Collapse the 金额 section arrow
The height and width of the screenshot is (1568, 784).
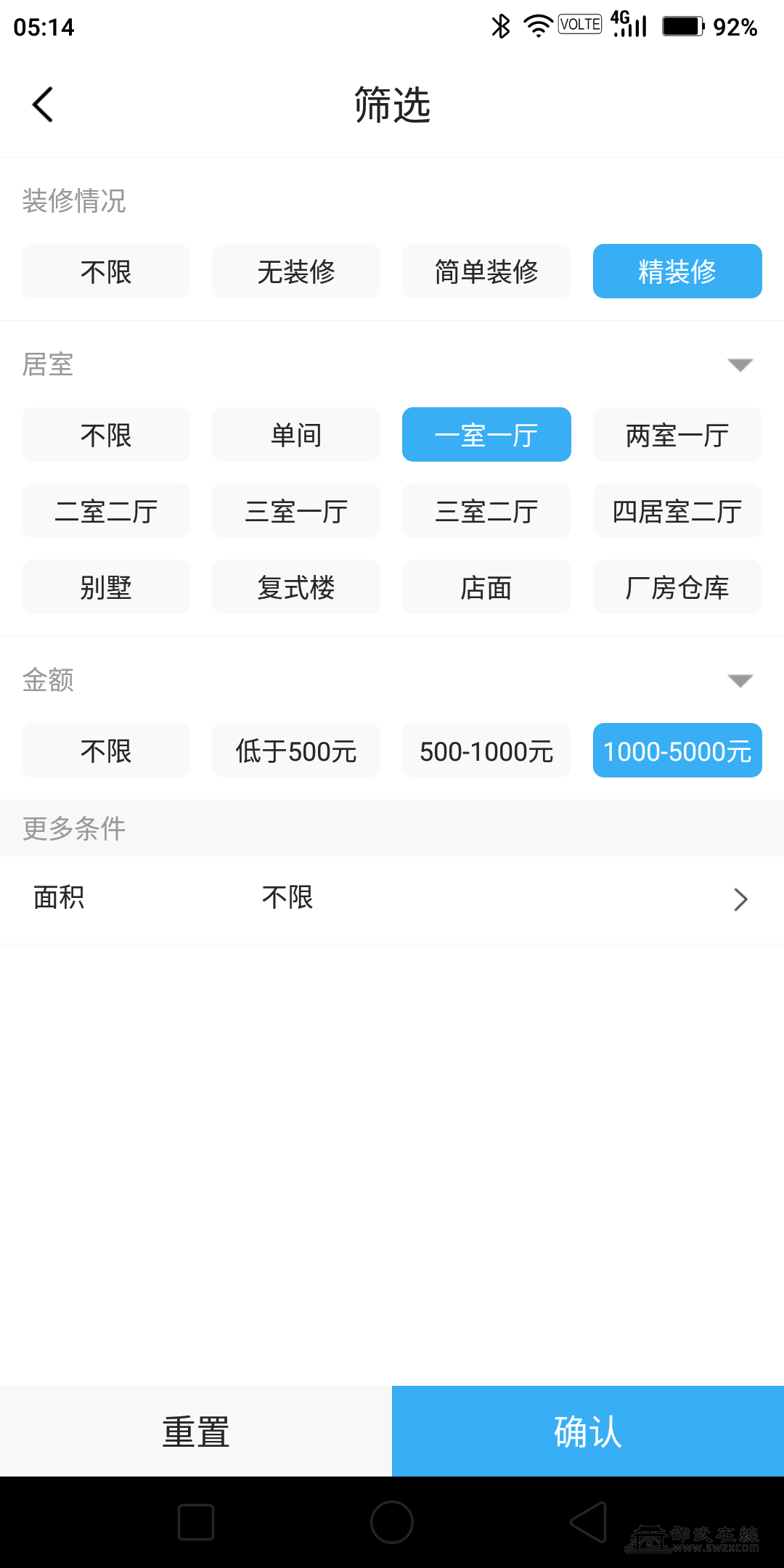tap(740, 680)
